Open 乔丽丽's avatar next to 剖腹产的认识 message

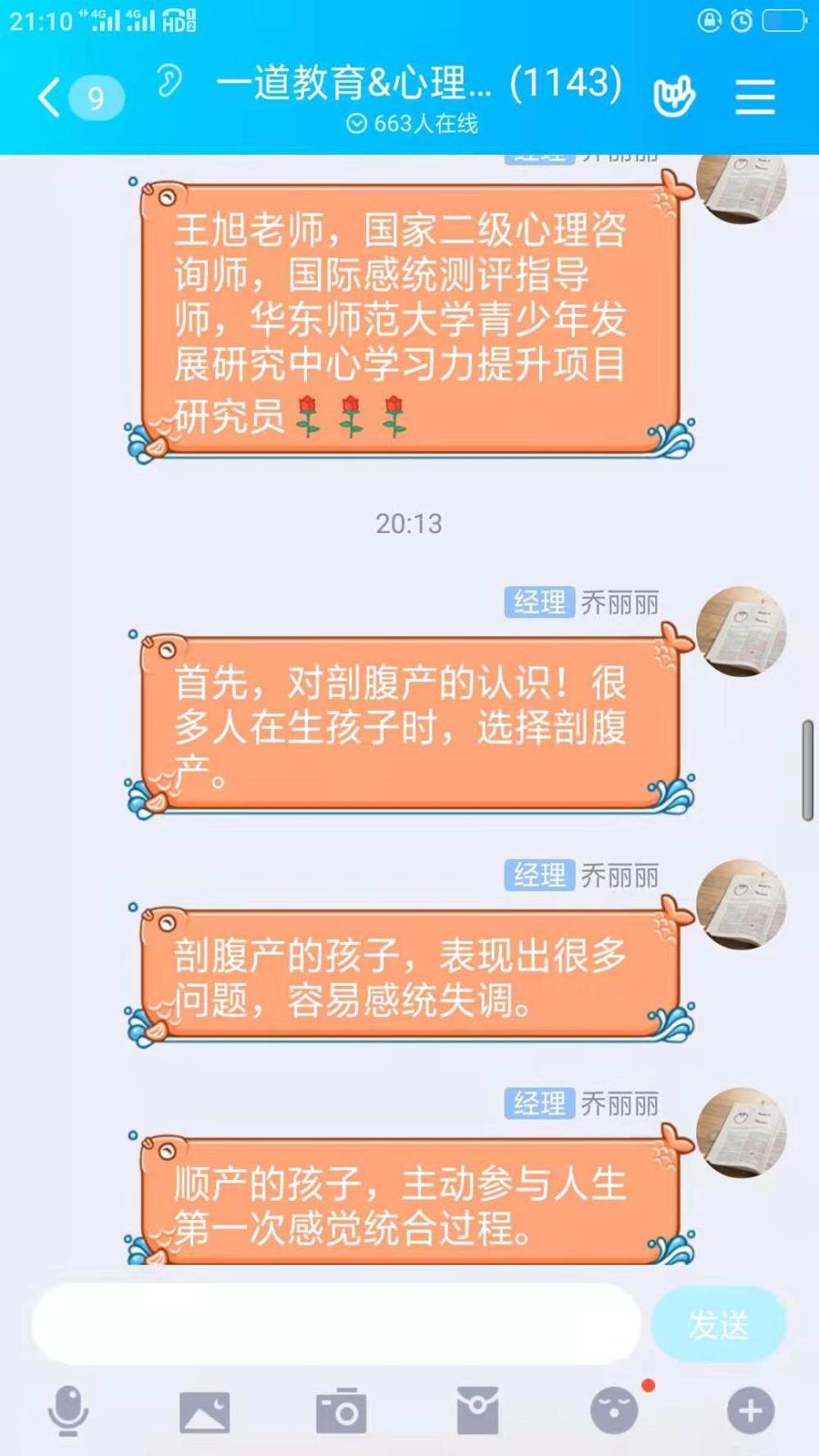tap(741, 631)
